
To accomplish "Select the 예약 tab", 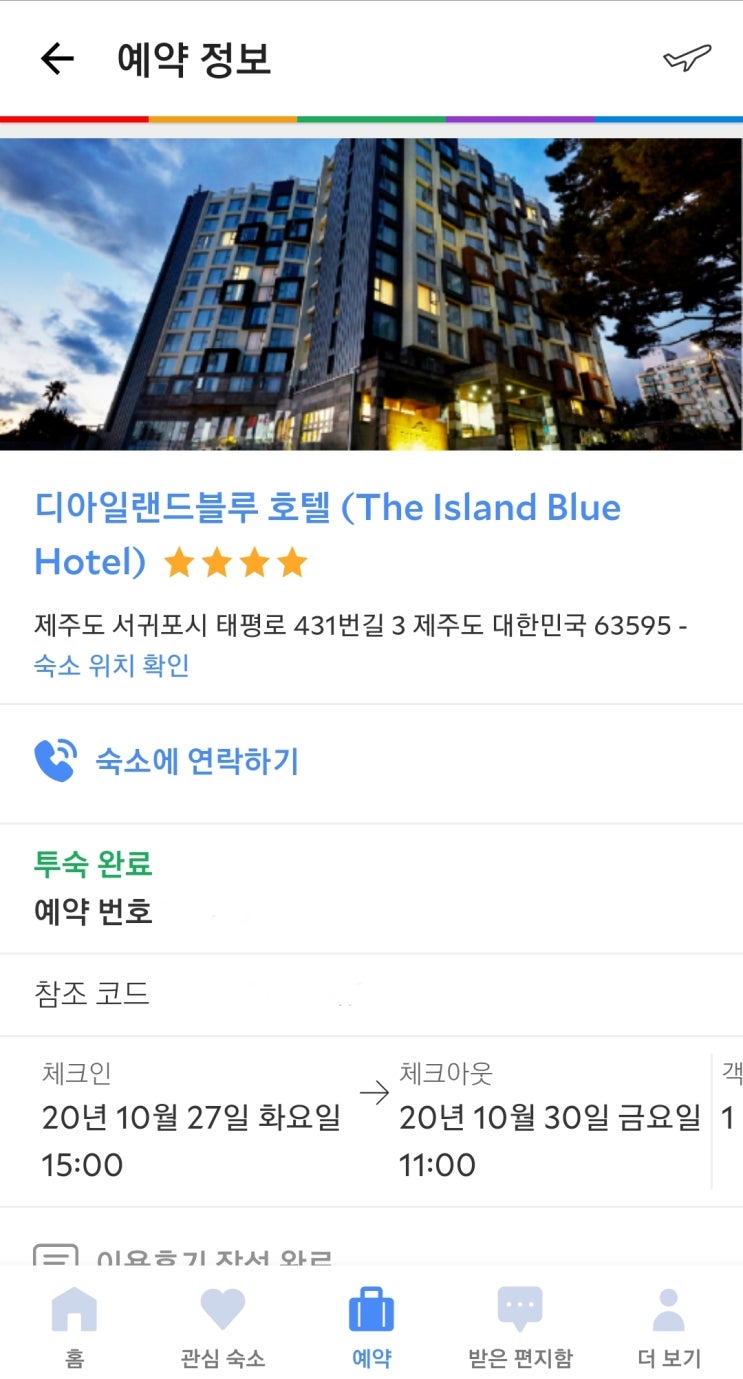I will 371,1326.
